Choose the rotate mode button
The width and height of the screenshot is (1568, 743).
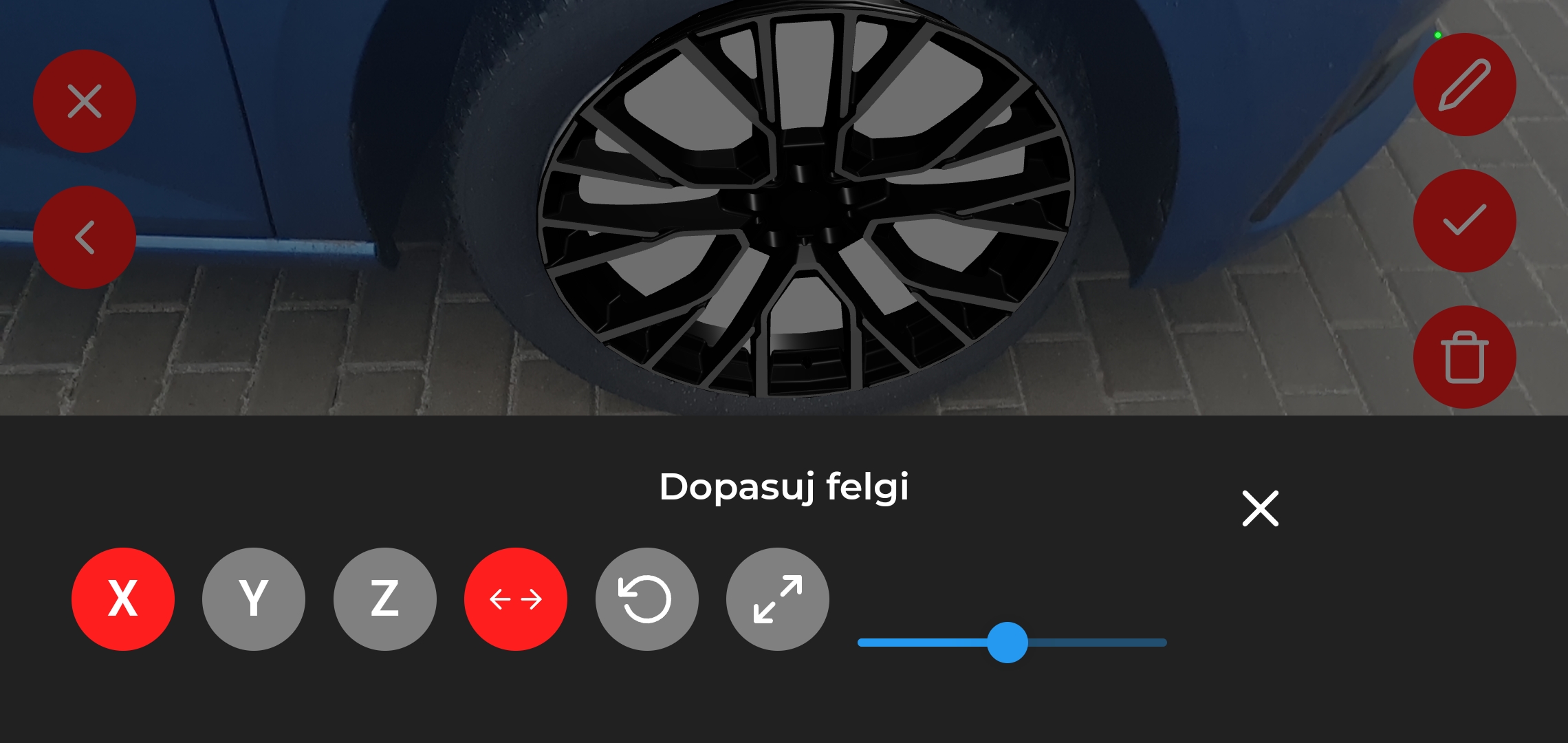coord(646,599)
